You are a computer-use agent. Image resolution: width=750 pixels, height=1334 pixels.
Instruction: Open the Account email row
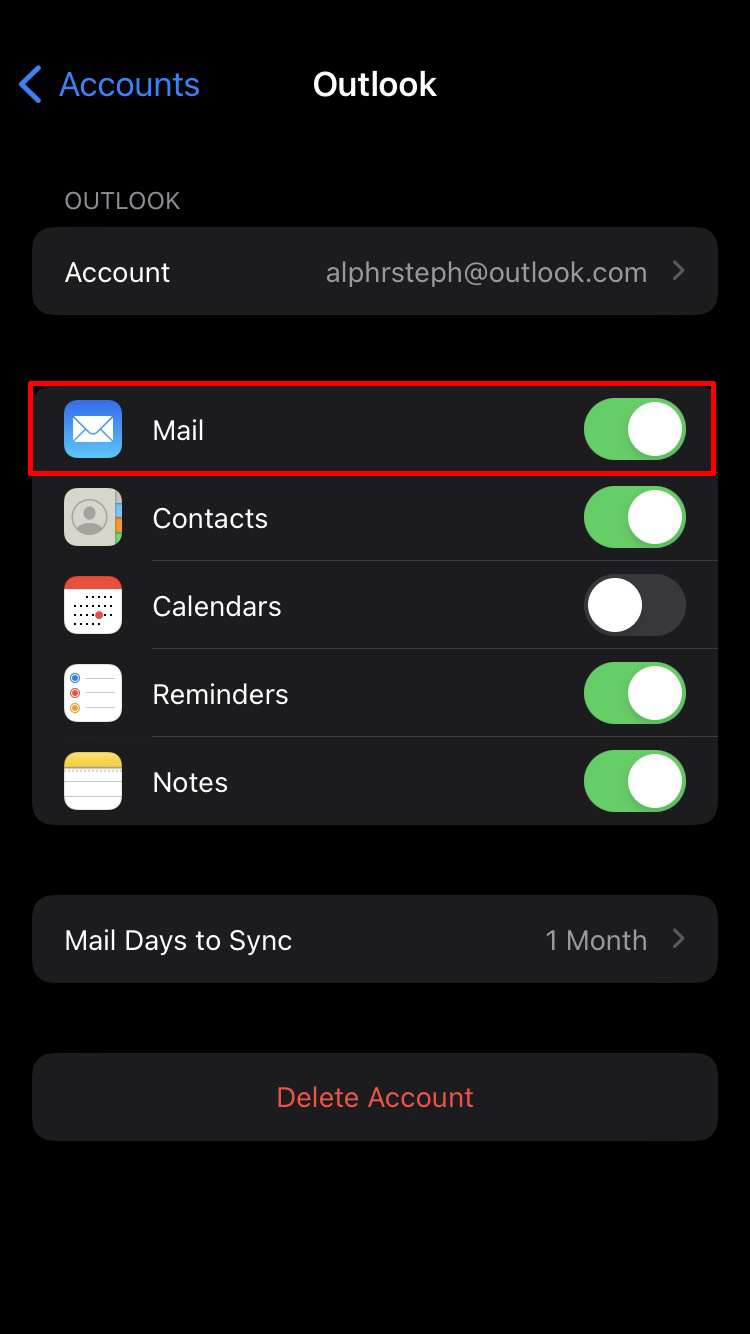click(375, 272)
